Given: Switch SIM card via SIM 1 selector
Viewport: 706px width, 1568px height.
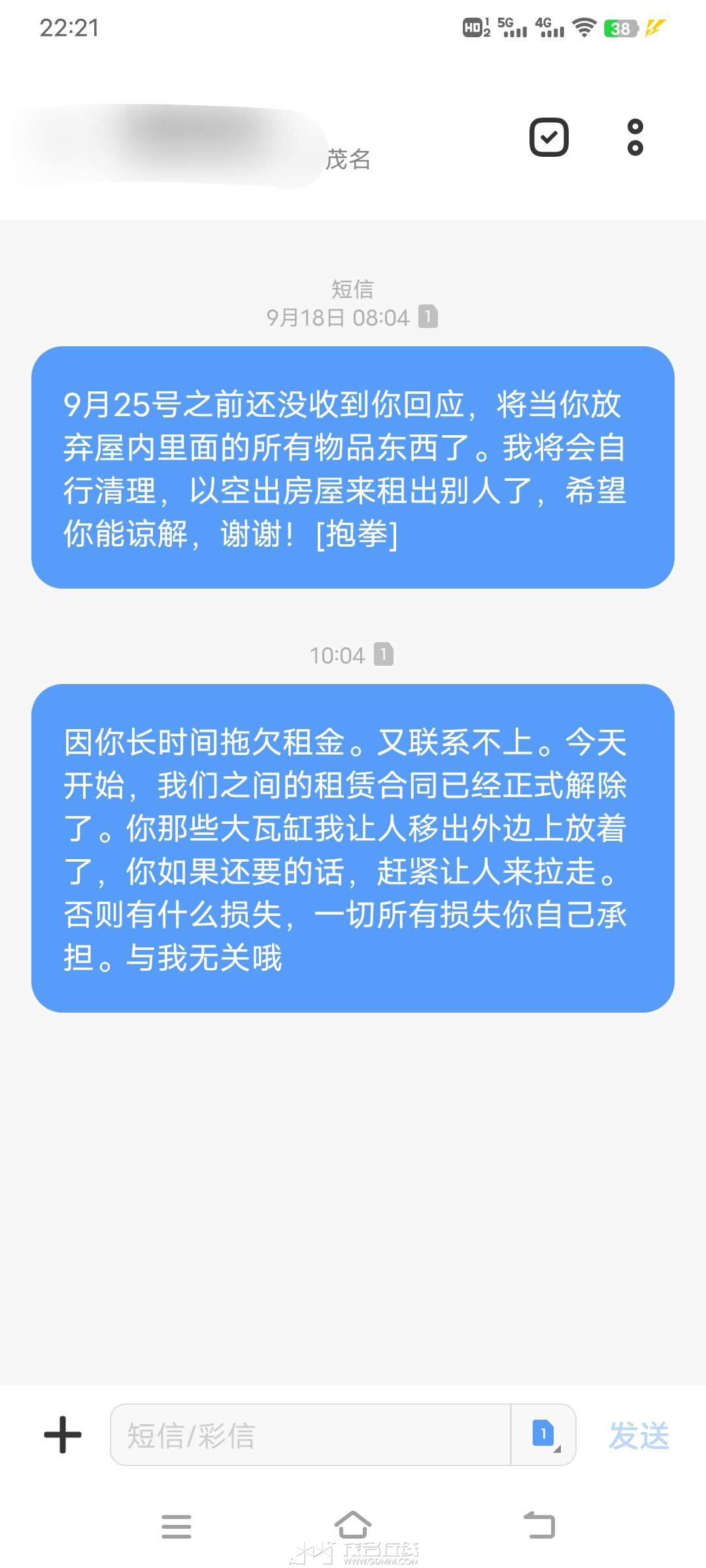Looking at the screenshot, I should (544, 1435).
